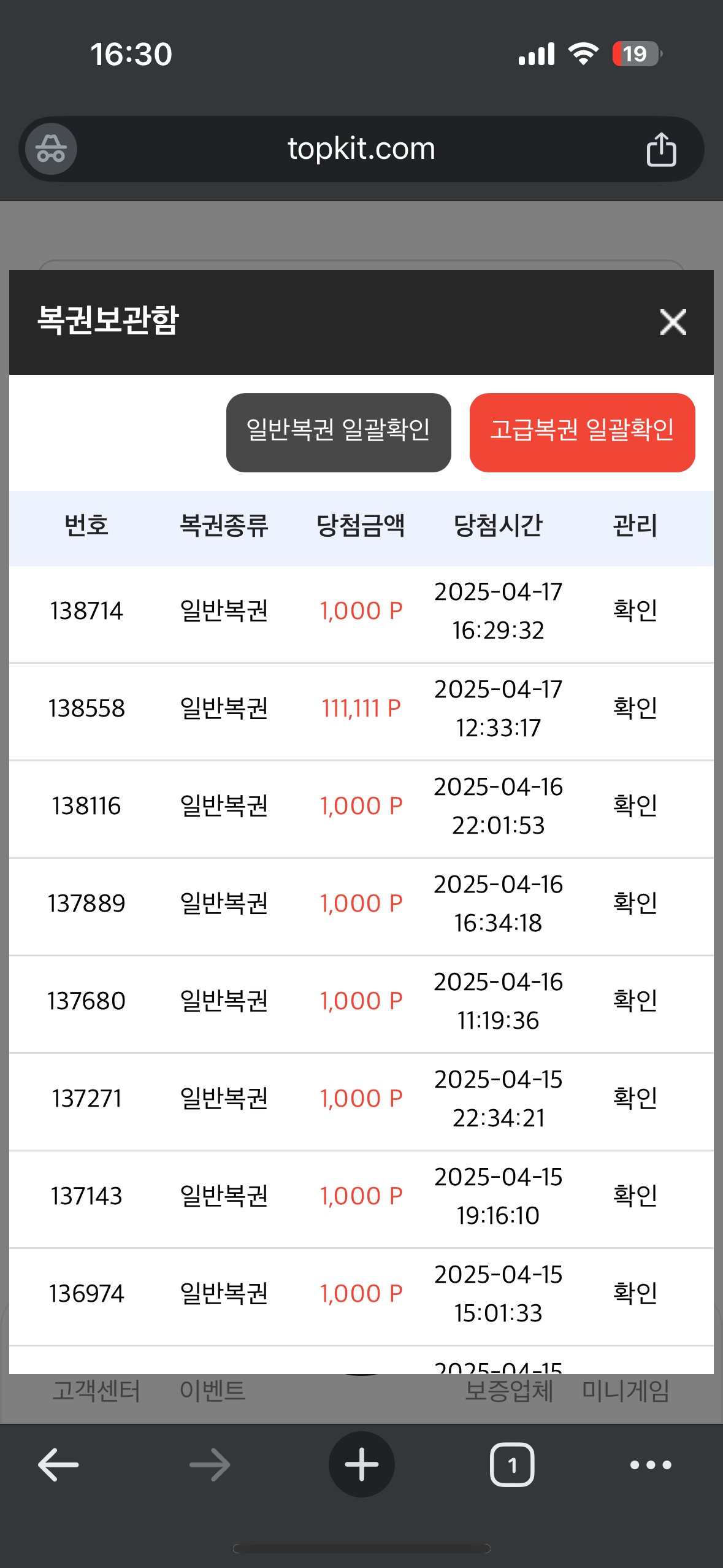
Task: Share the page via share icon
Action: pos(661,149)
